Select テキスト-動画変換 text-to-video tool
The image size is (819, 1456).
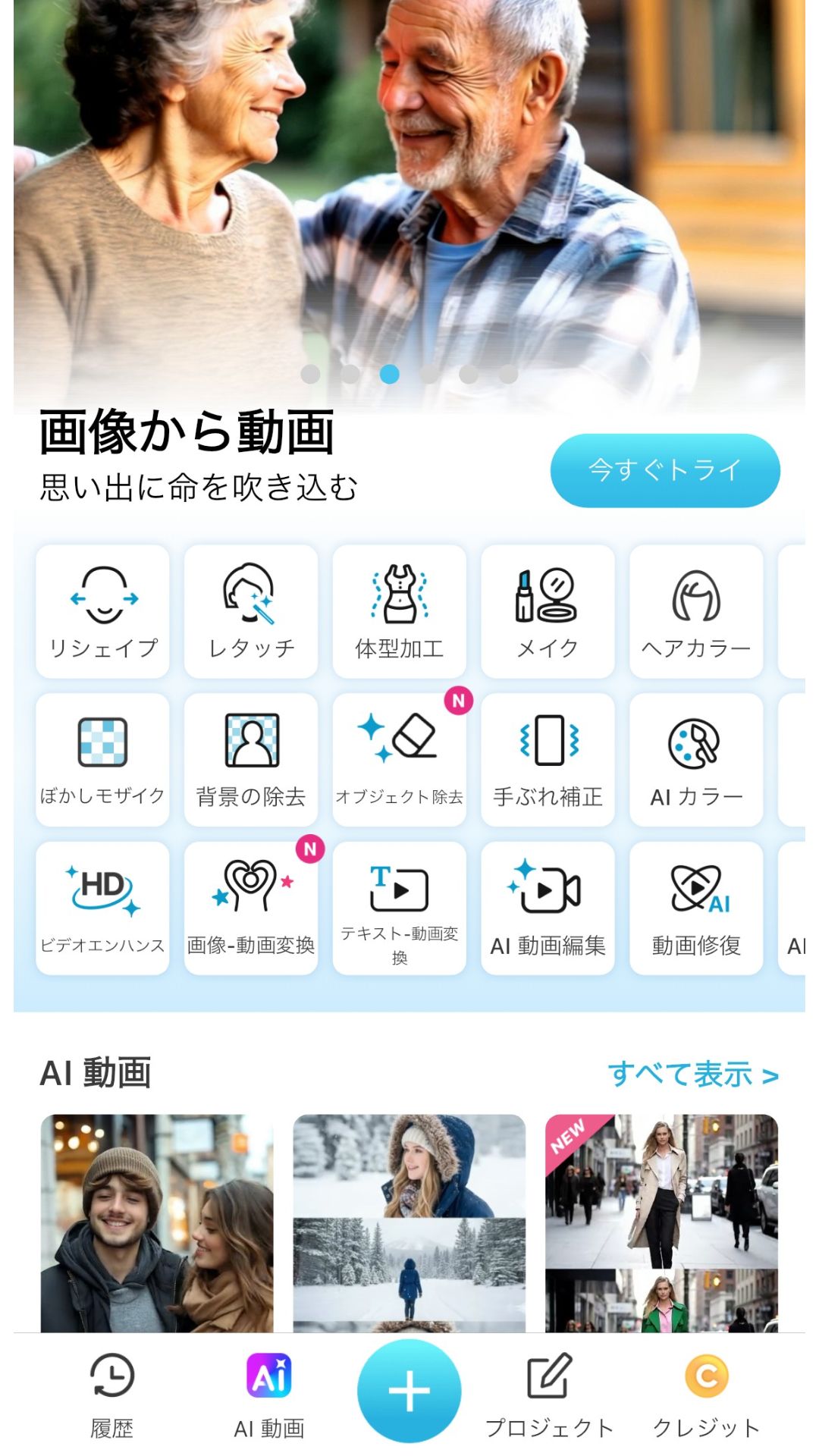click(x=399, y=906)
